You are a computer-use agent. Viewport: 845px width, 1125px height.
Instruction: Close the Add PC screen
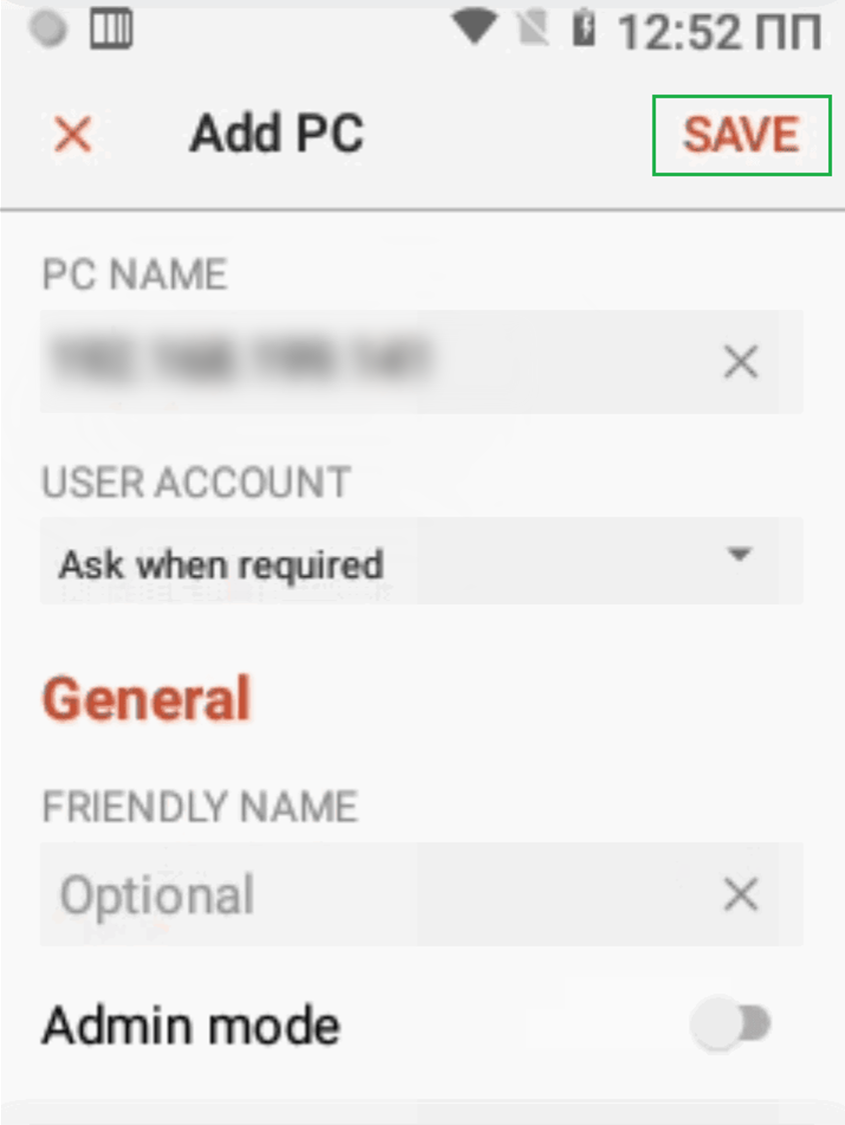(x=73, y=134)
